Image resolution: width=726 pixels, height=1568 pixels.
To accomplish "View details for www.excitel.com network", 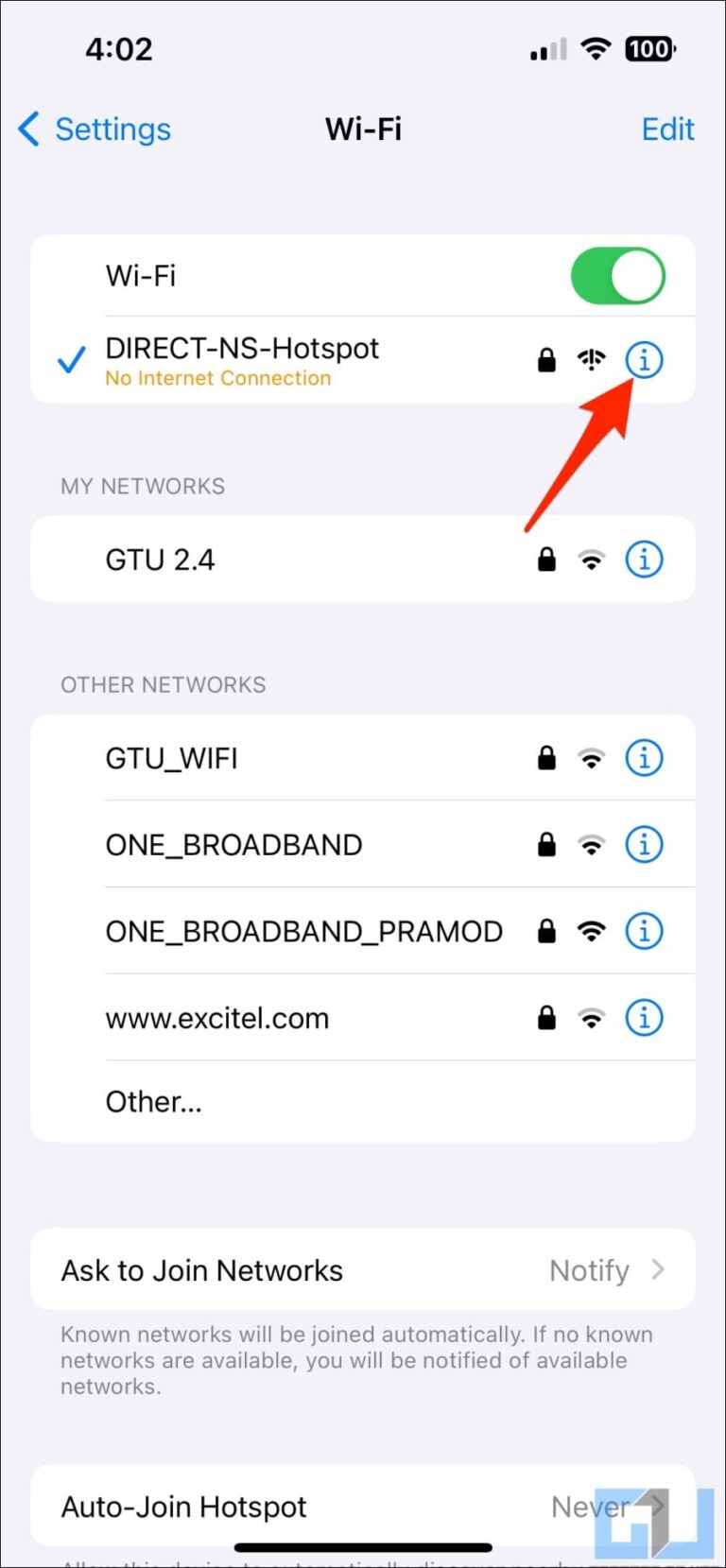I will click(x=644, y=1017).
